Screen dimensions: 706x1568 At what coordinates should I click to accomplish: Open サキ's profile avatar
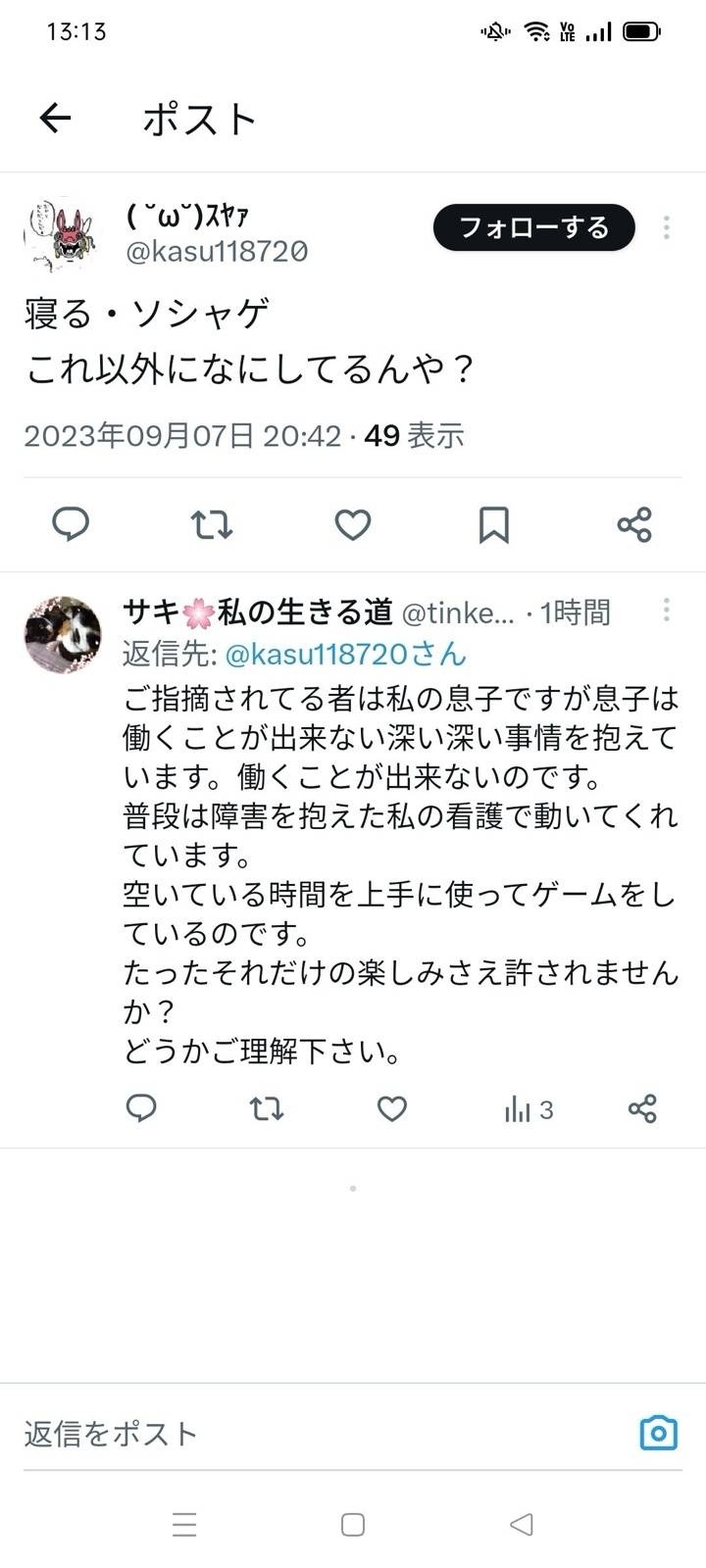62,634
